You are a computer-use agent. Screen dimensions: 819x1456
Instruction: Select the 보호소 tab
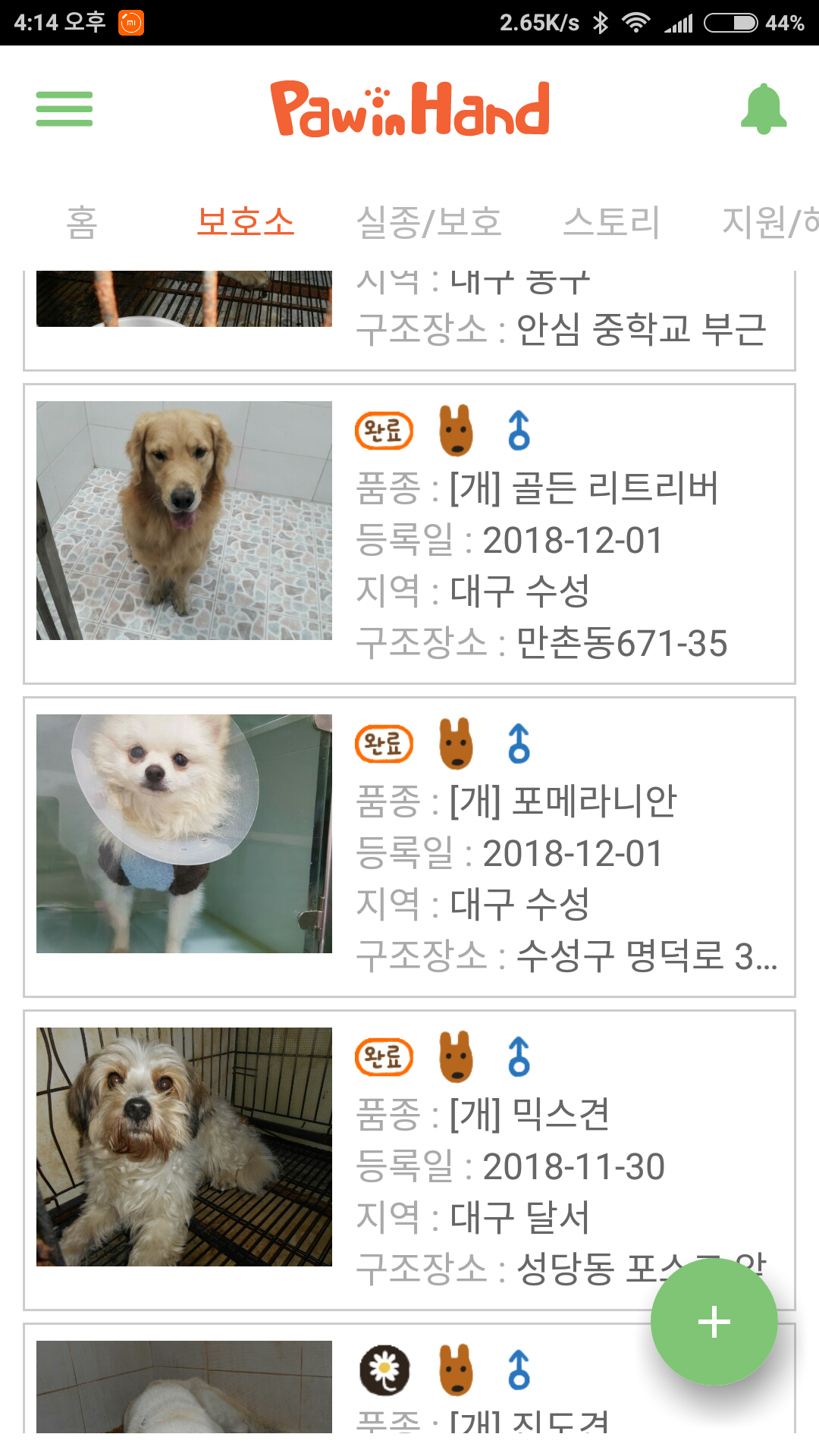click(x=245, y=222)
